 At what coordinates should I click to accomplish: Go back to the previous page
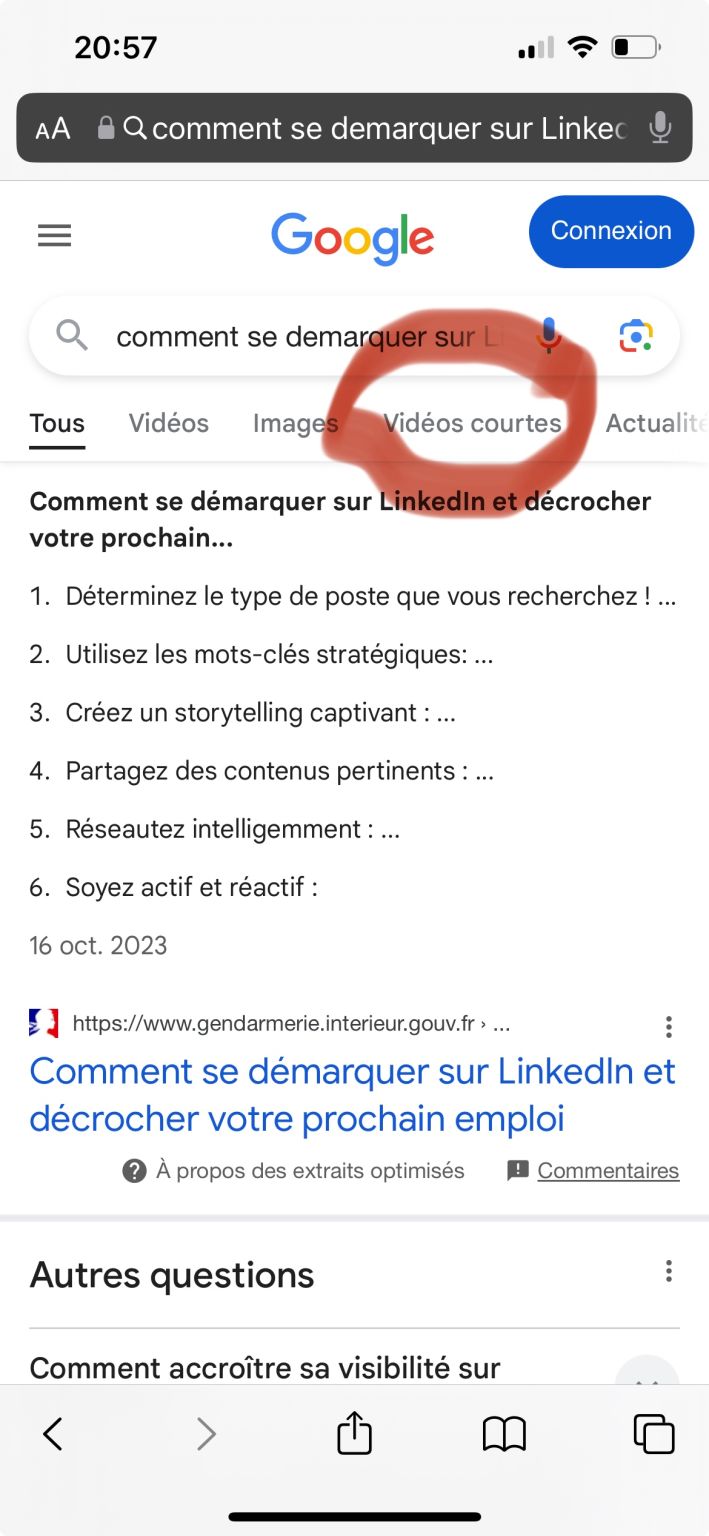tap(53, 1435)
